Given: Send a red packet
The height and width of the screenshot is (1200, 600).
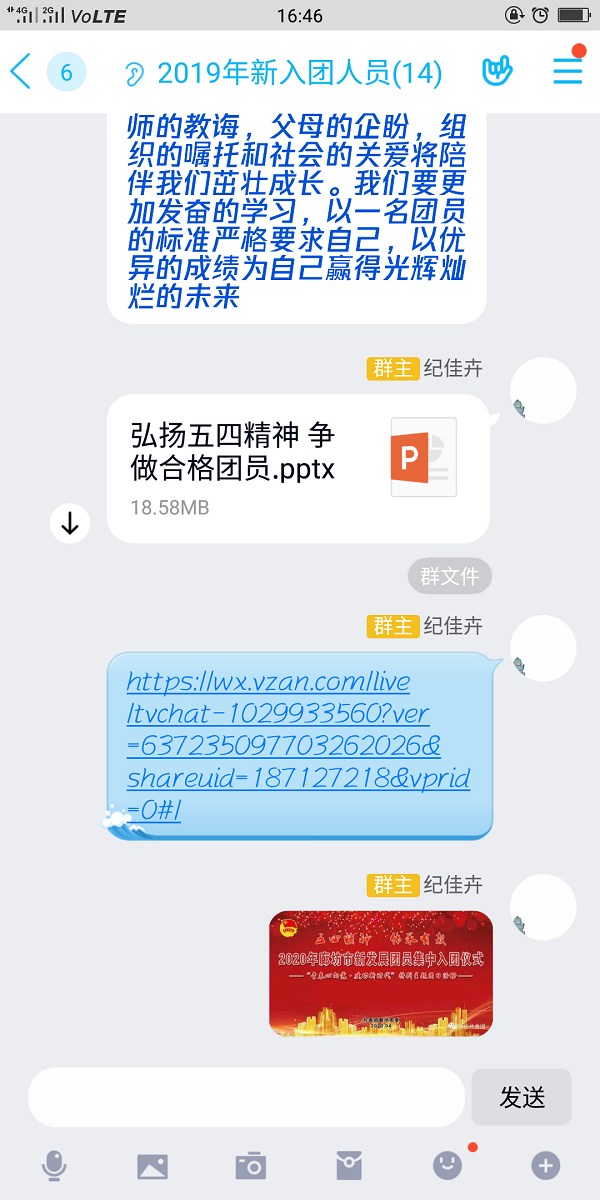Looking at the screenshot, I should [x=348, y=1165].
